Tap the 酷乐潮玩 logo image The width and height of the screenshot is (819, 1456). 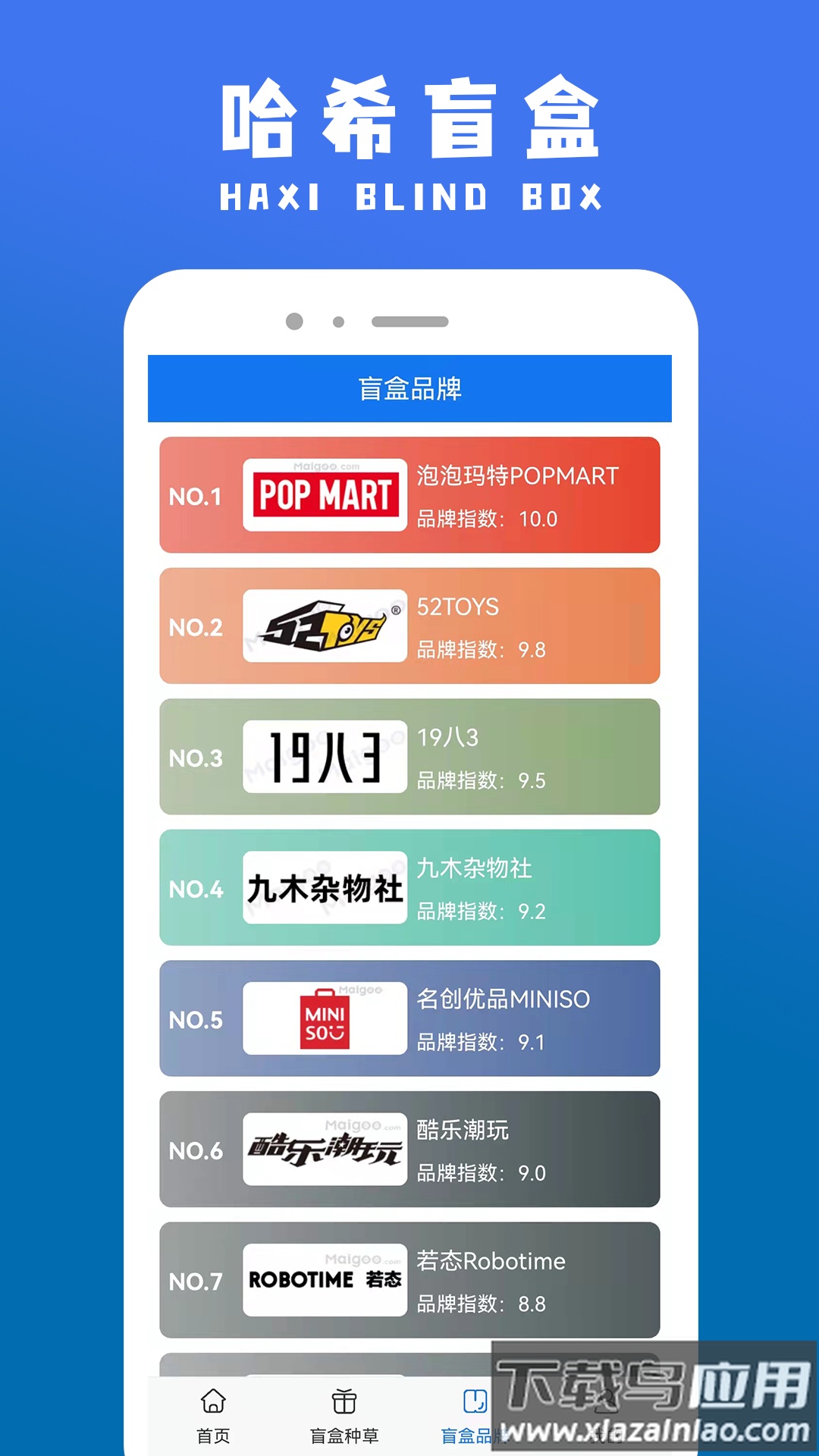324,1148
